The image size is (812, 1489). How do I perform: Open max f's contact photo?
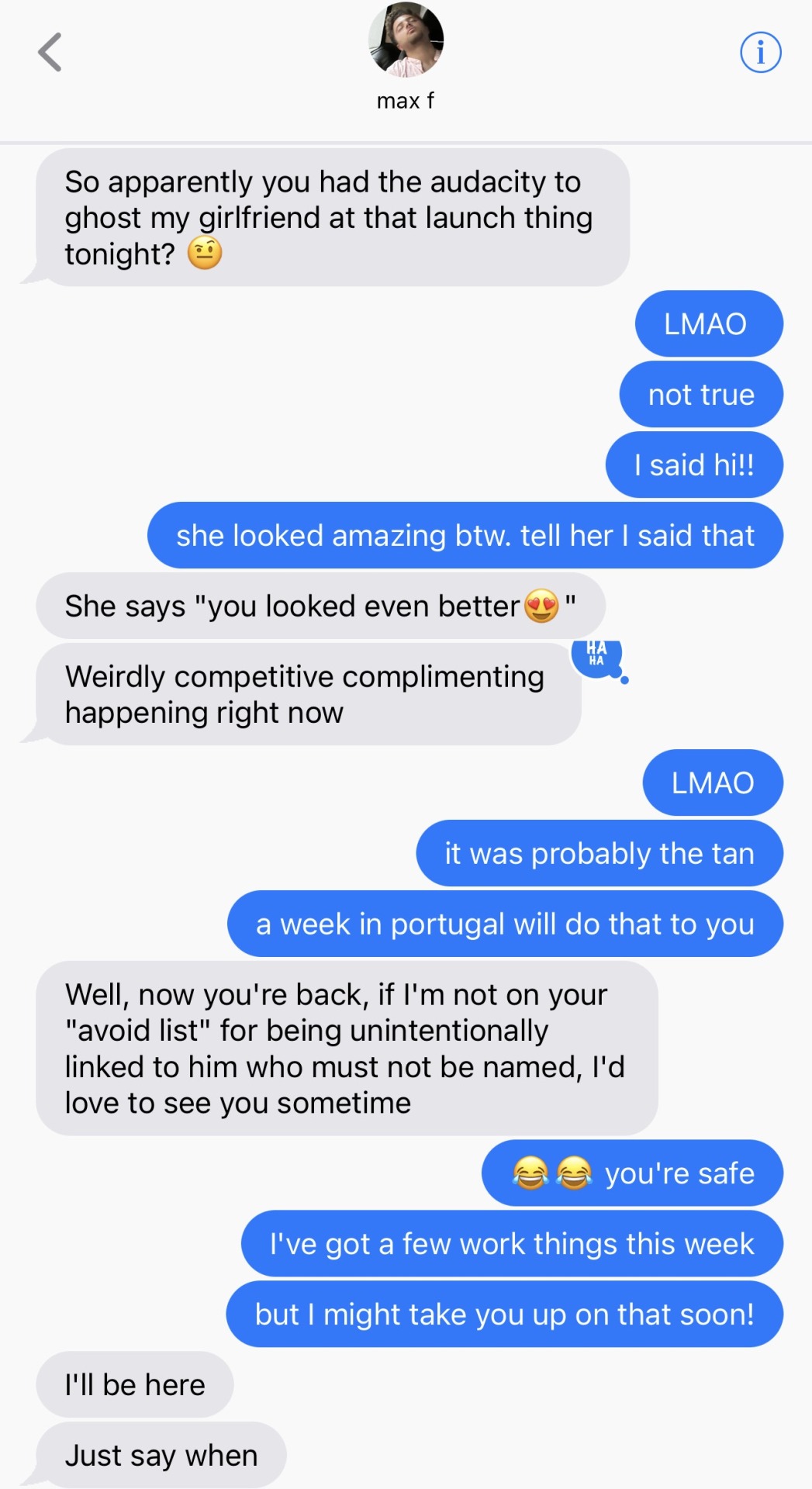(x=406, y=40)
